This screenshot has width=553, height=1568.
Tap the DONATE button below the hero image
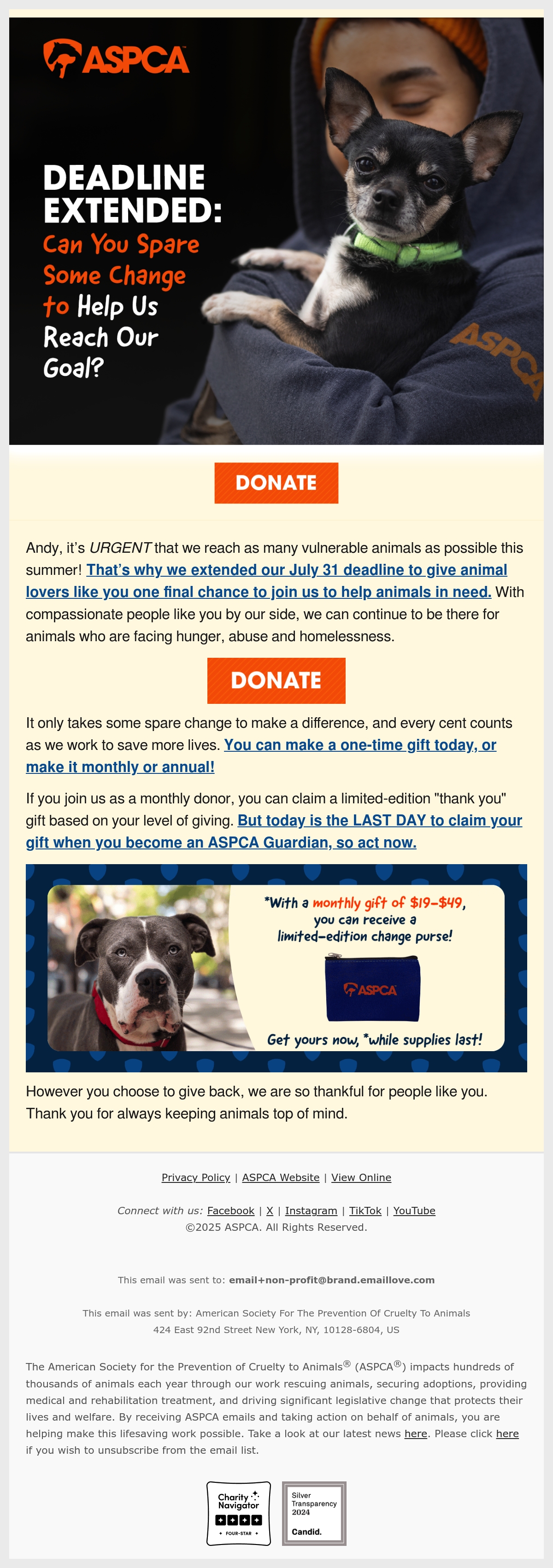pos(276,483)
